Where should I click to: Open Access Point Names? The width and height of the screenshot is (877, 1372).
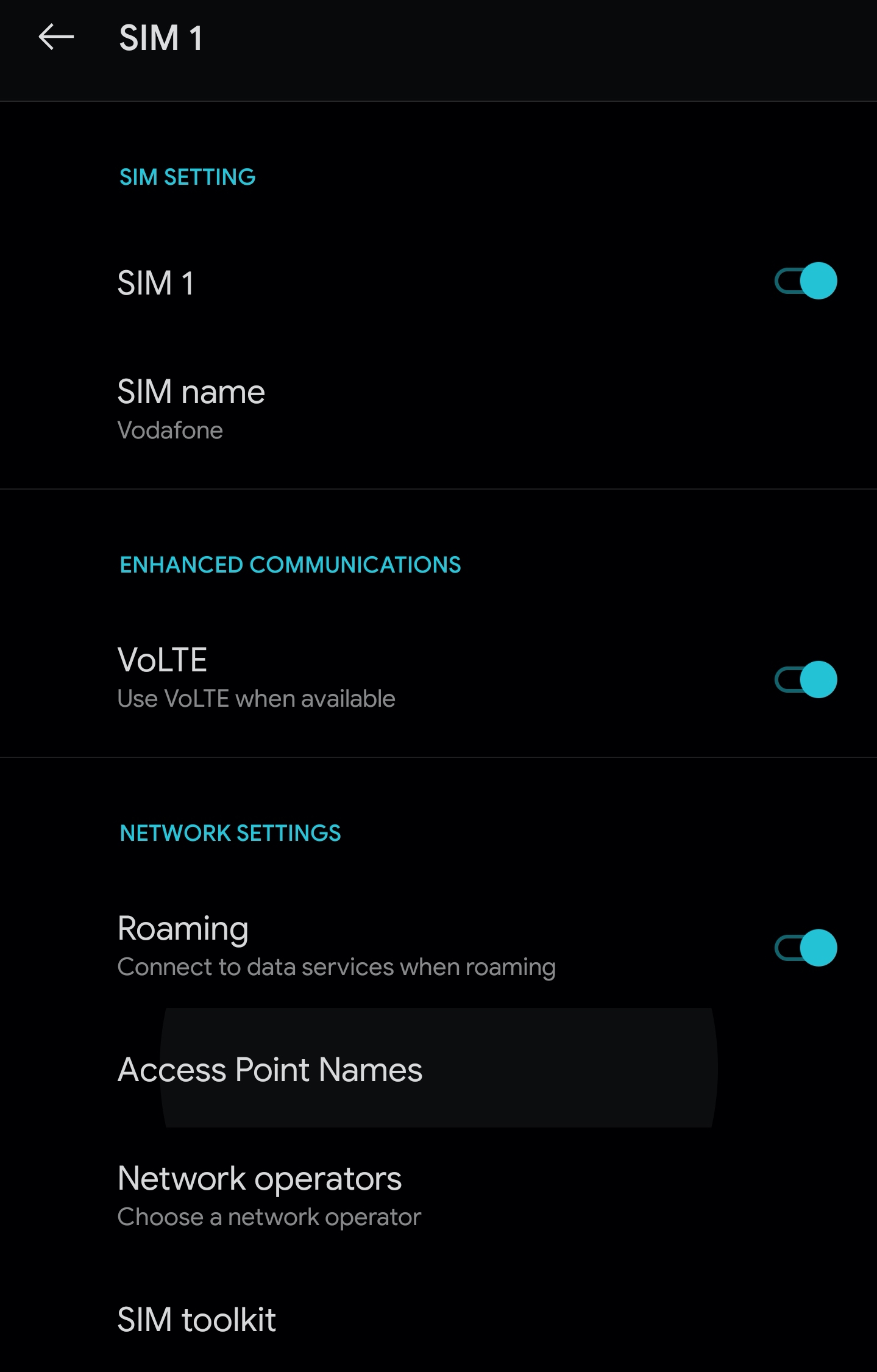(x=269, y=1070)
